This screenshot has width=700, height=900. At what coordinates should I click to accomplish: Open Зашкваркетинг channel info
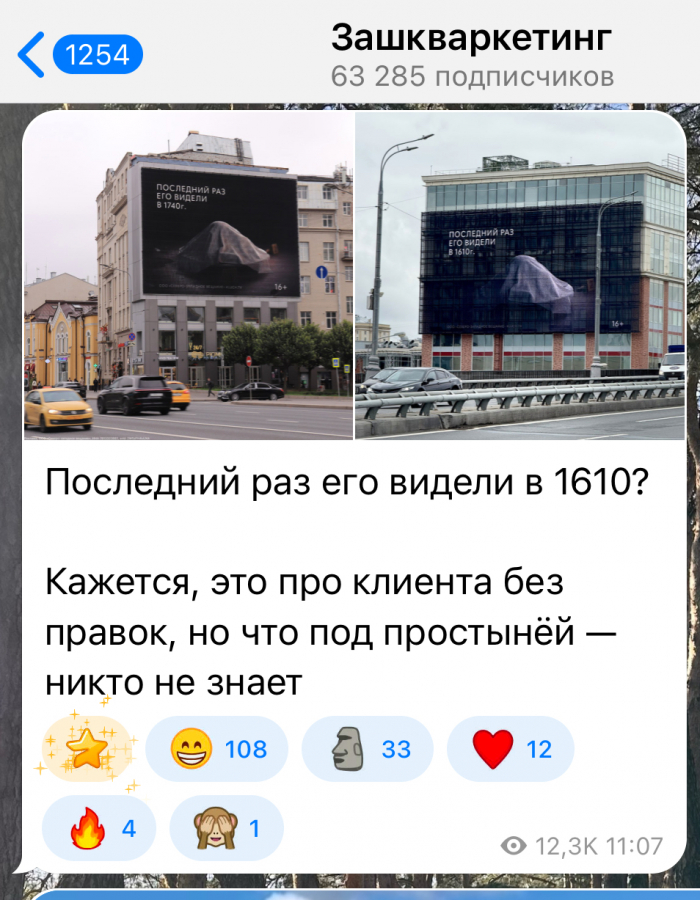click(471, 52)
